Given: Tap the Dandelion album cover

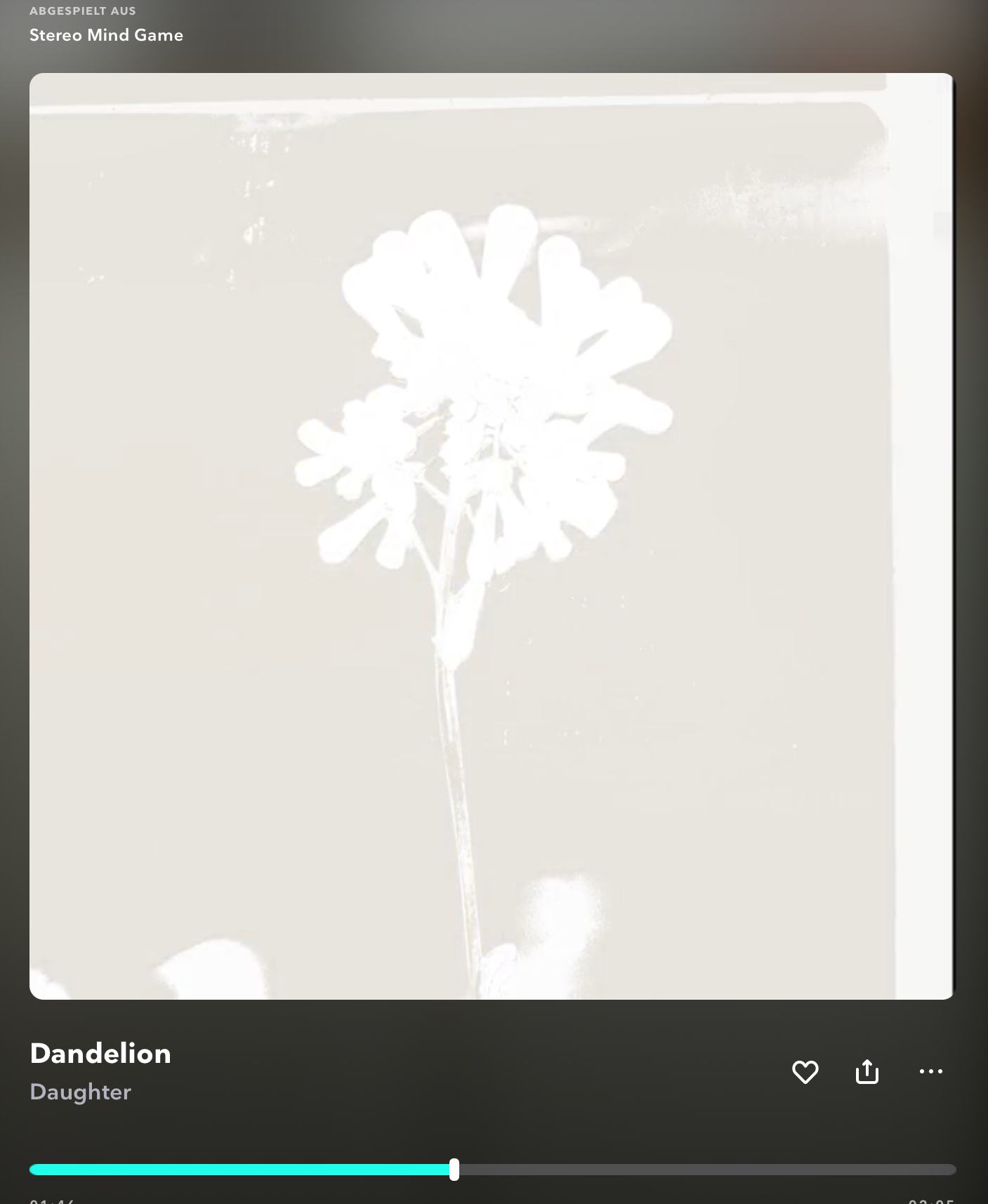Looking at the screenshot, I should click(492, 536).
